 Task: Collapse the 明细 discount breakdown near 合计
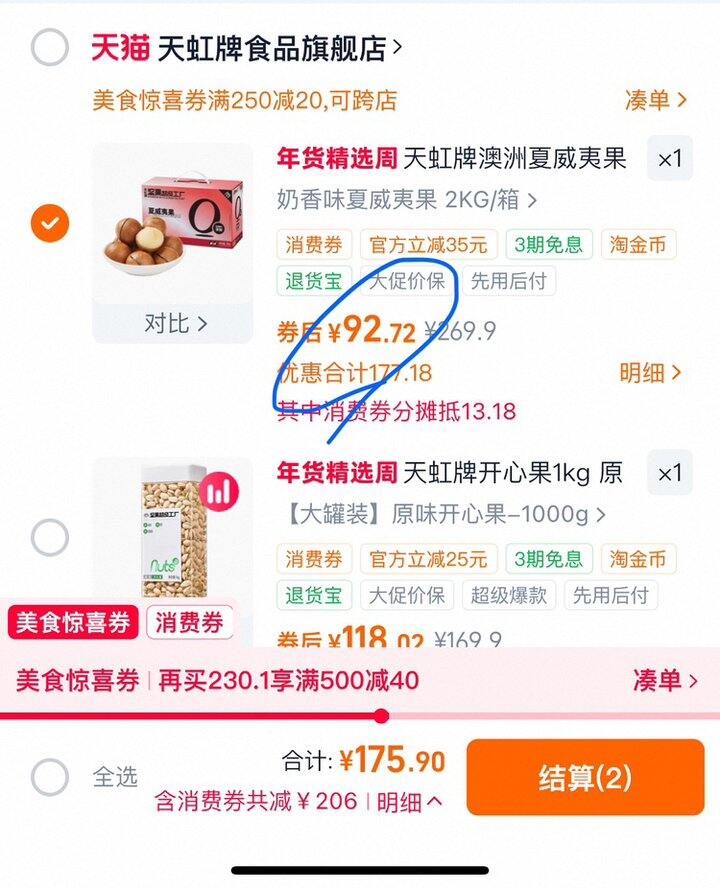pyautogui.click(x=409, y=802)
